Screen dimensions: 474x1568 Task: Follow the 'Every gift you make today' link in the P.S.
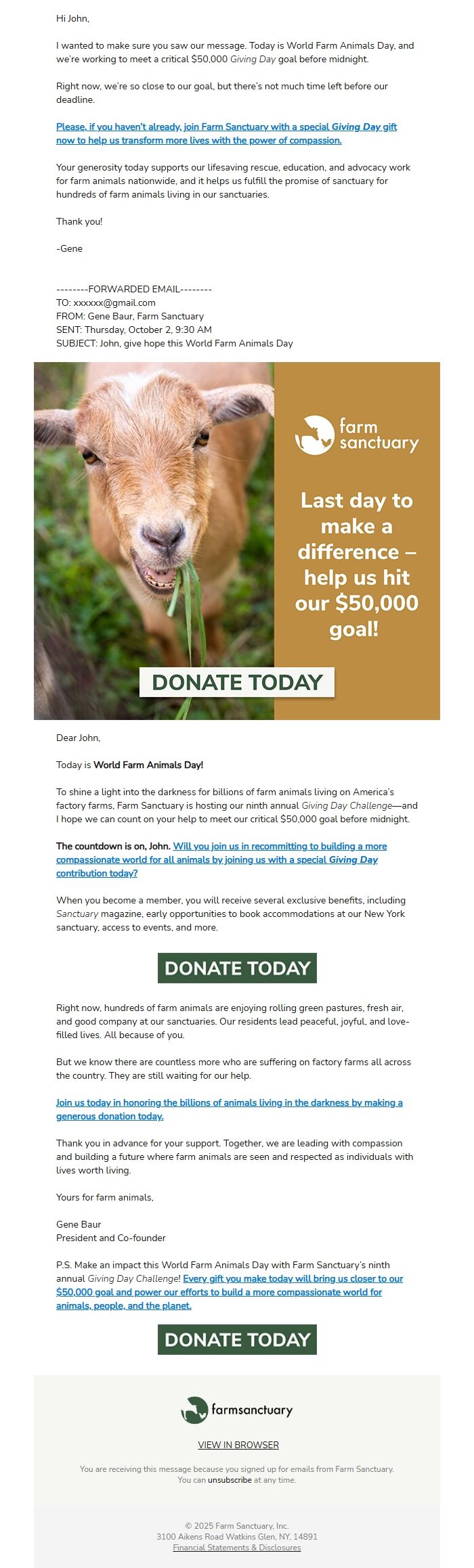coord(293,1279)
